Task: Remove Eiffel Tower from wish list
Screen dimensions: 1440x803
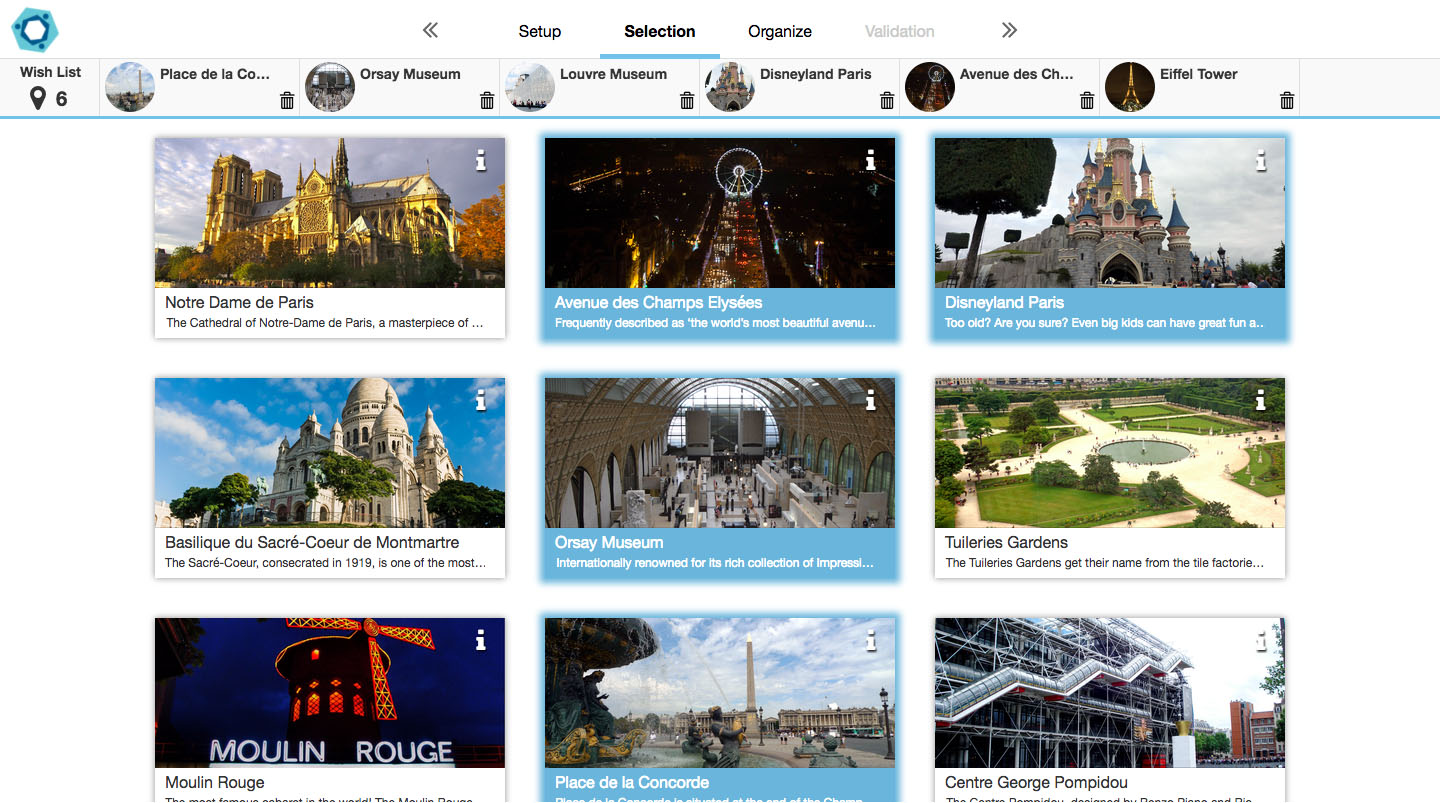Action: [1287, 100]
